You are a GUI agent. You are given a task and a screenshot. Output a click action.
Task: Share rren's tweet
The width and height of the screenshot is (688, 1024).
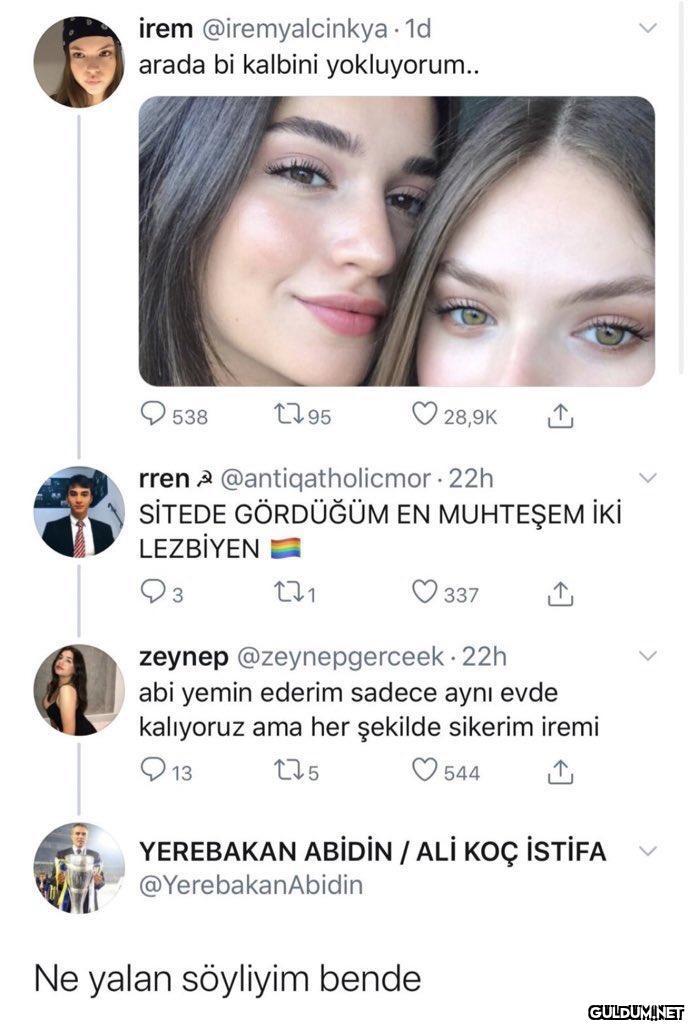point(560,593)
